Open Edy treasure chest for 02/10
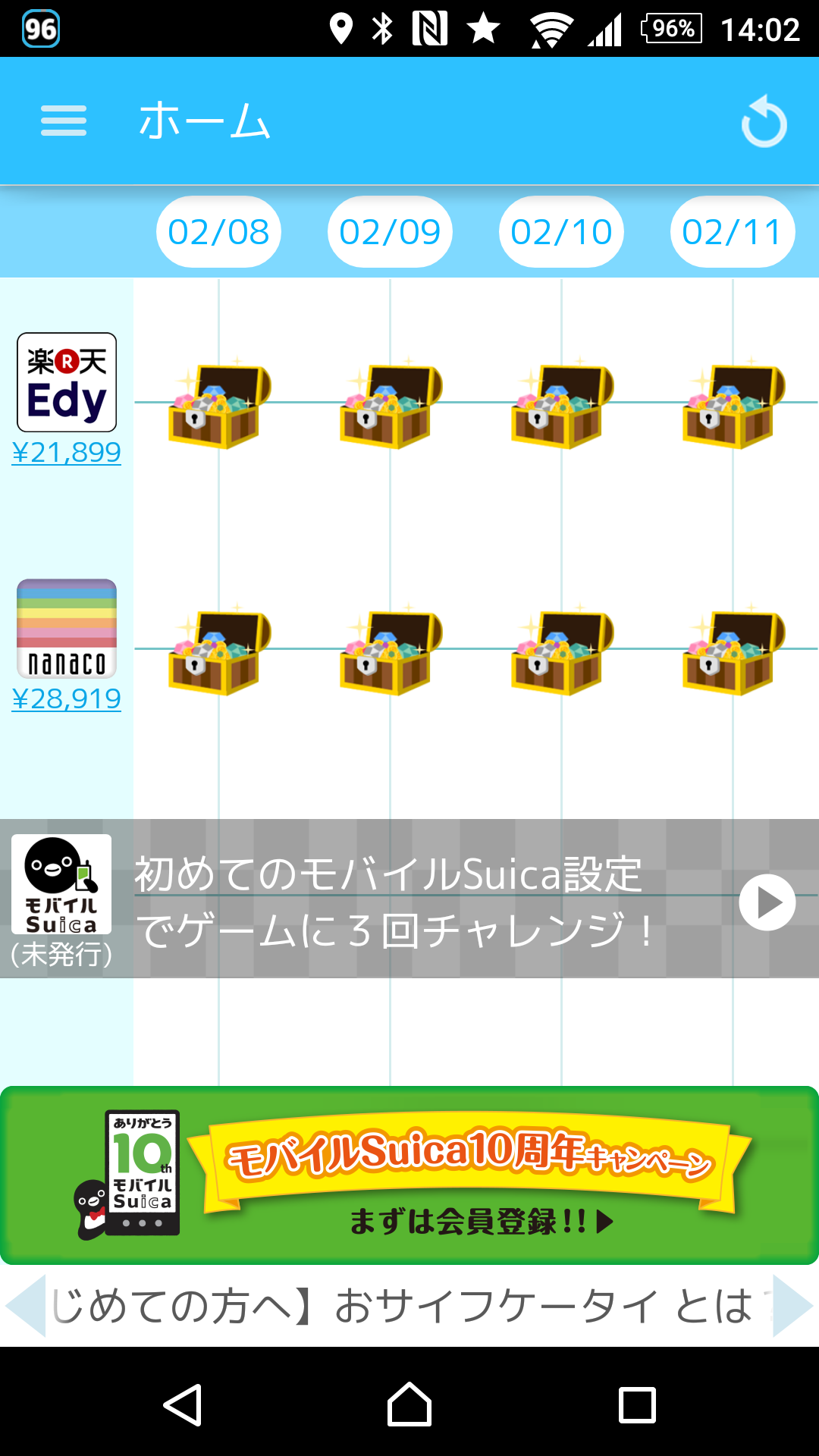 pyautogui.click(x=561, y=403)
